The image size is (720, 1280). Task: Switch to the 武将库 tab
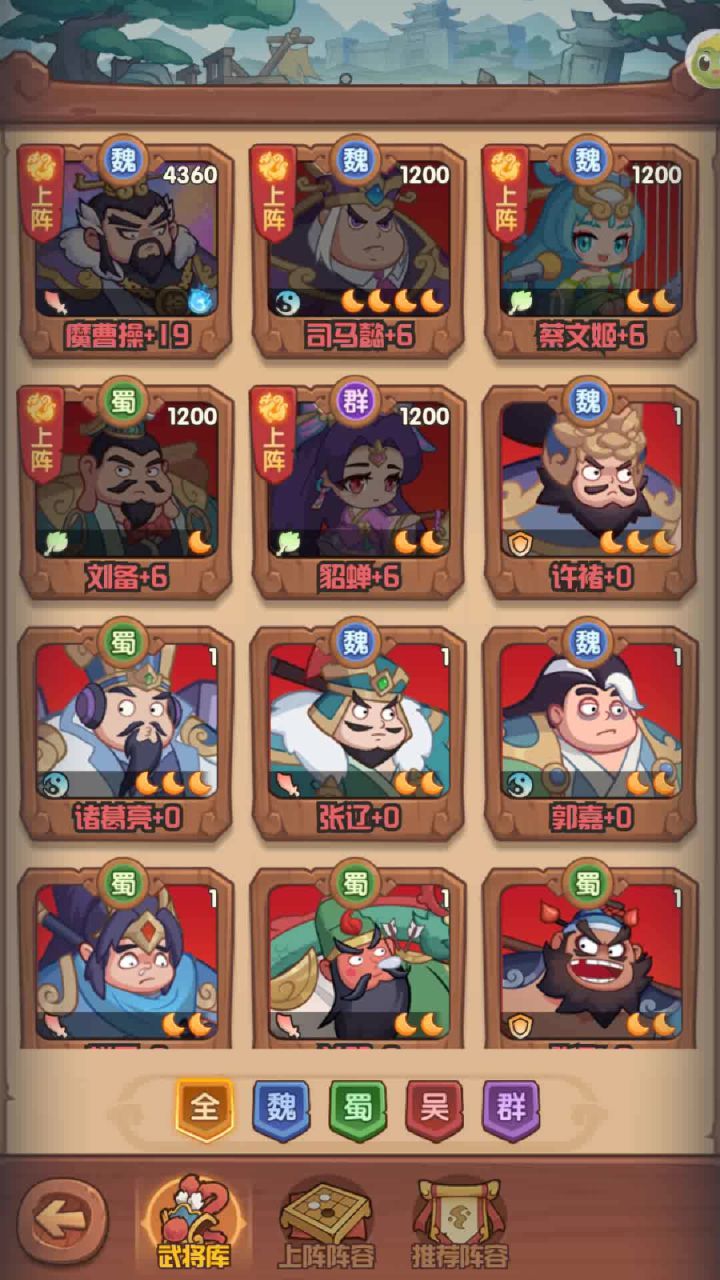point(194,1222)
